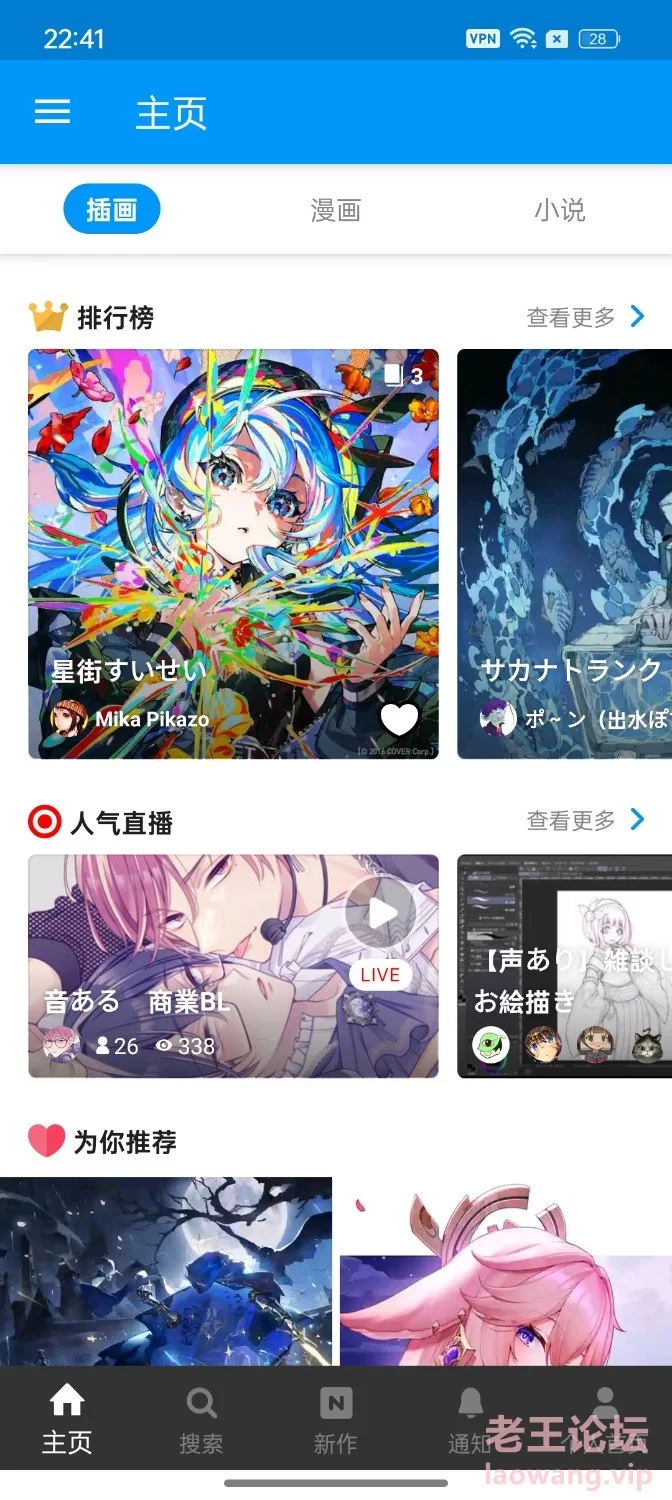Open the 通知 bell tab

[x=469, y=1420]
